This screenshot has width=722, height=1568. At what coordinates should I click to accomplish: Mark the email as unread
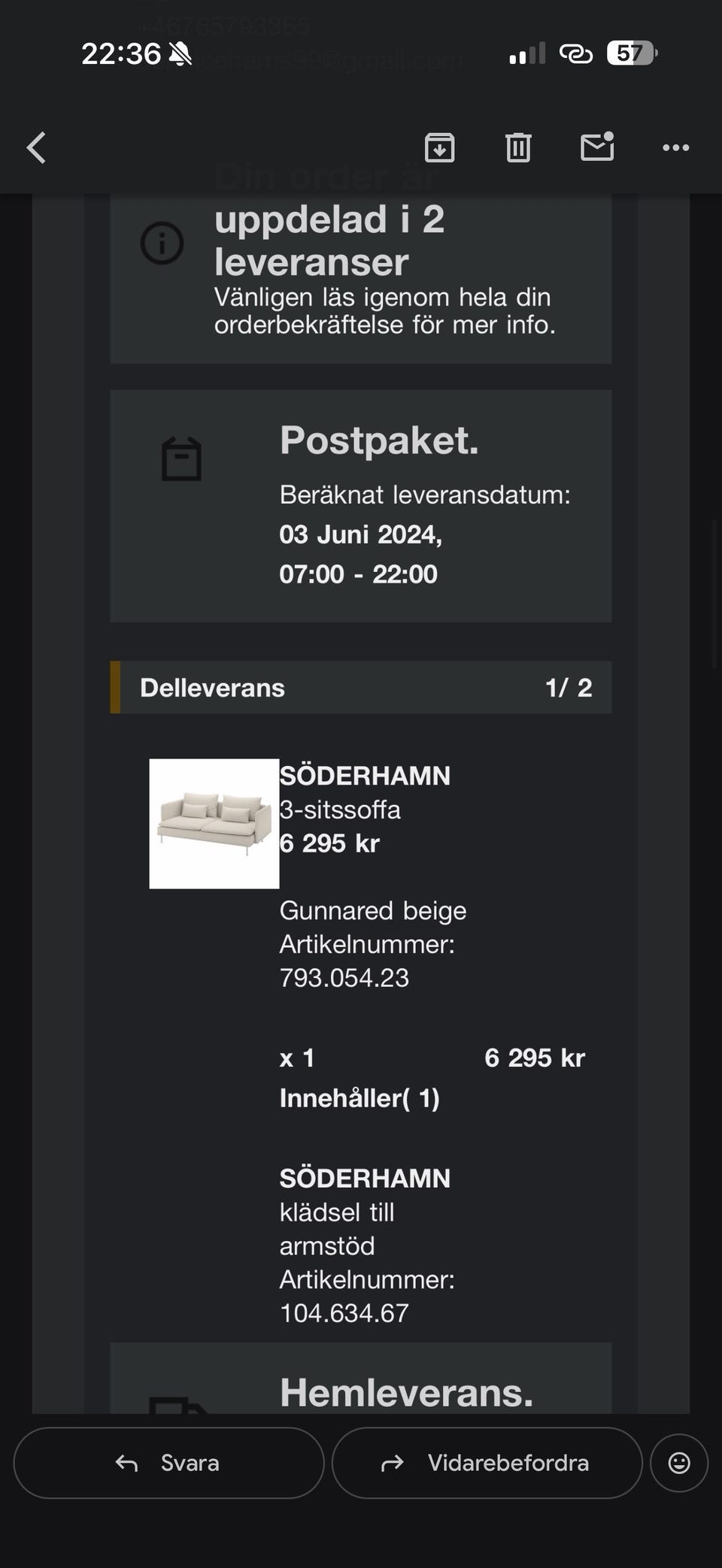tap(598, 147)
